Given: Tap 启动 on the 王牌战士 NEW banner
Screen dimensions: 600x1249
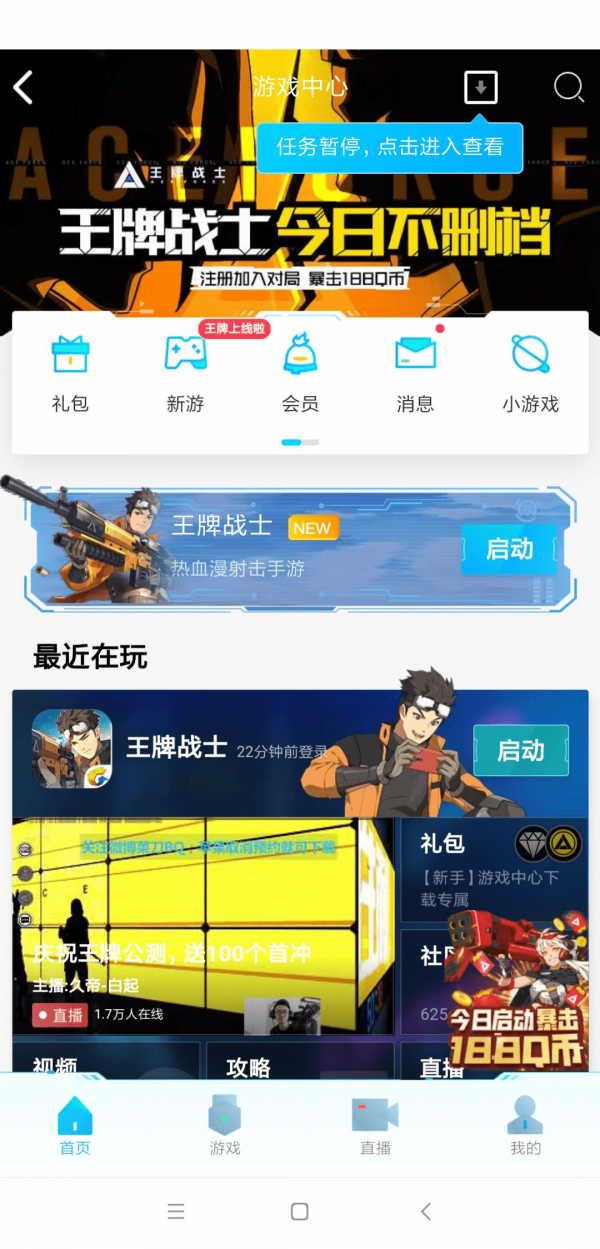Looking at the screenshot, I should click(x=509, y=549).
